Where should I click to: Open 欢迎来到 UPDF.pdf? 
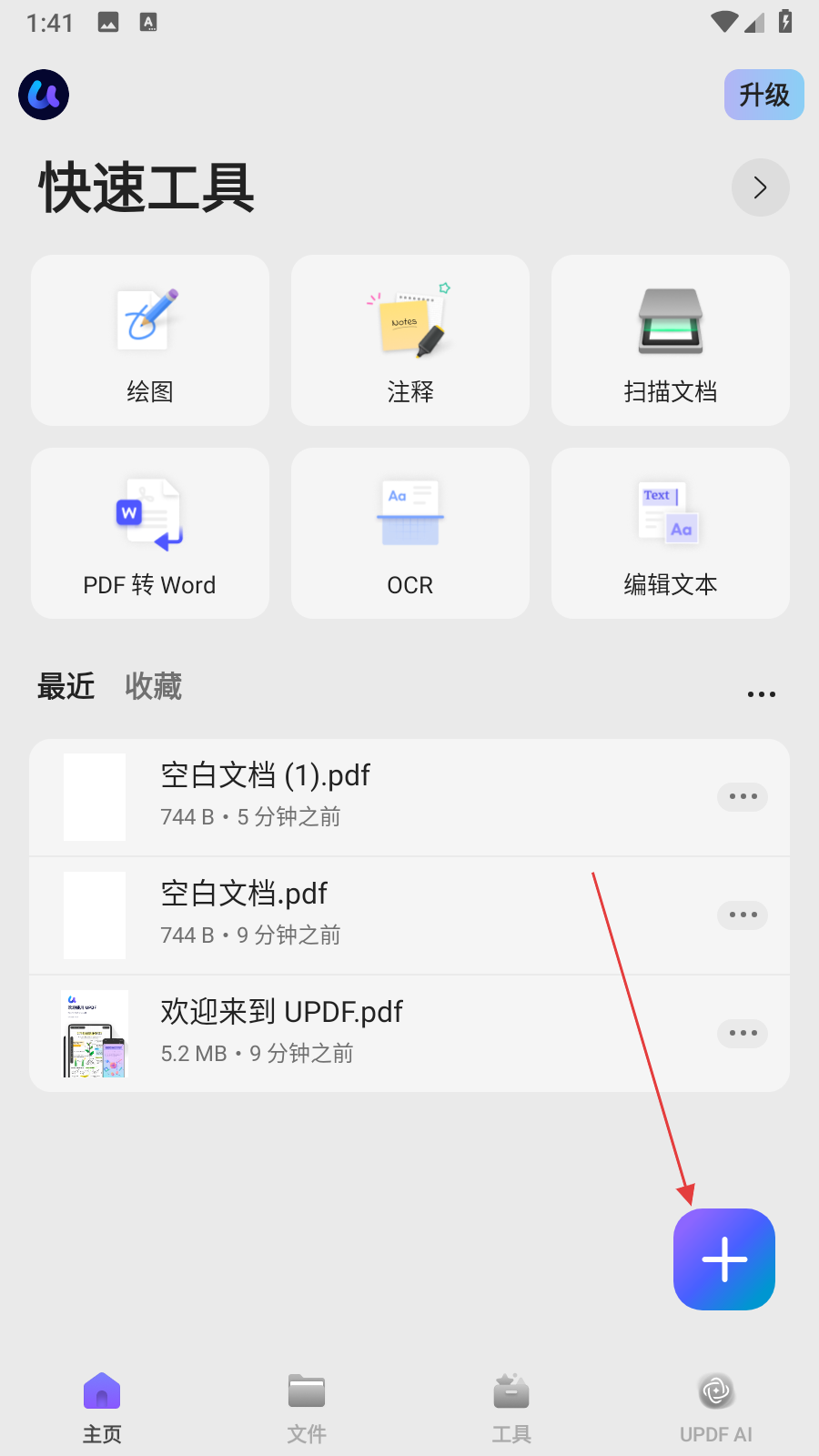coord(364,1033)
